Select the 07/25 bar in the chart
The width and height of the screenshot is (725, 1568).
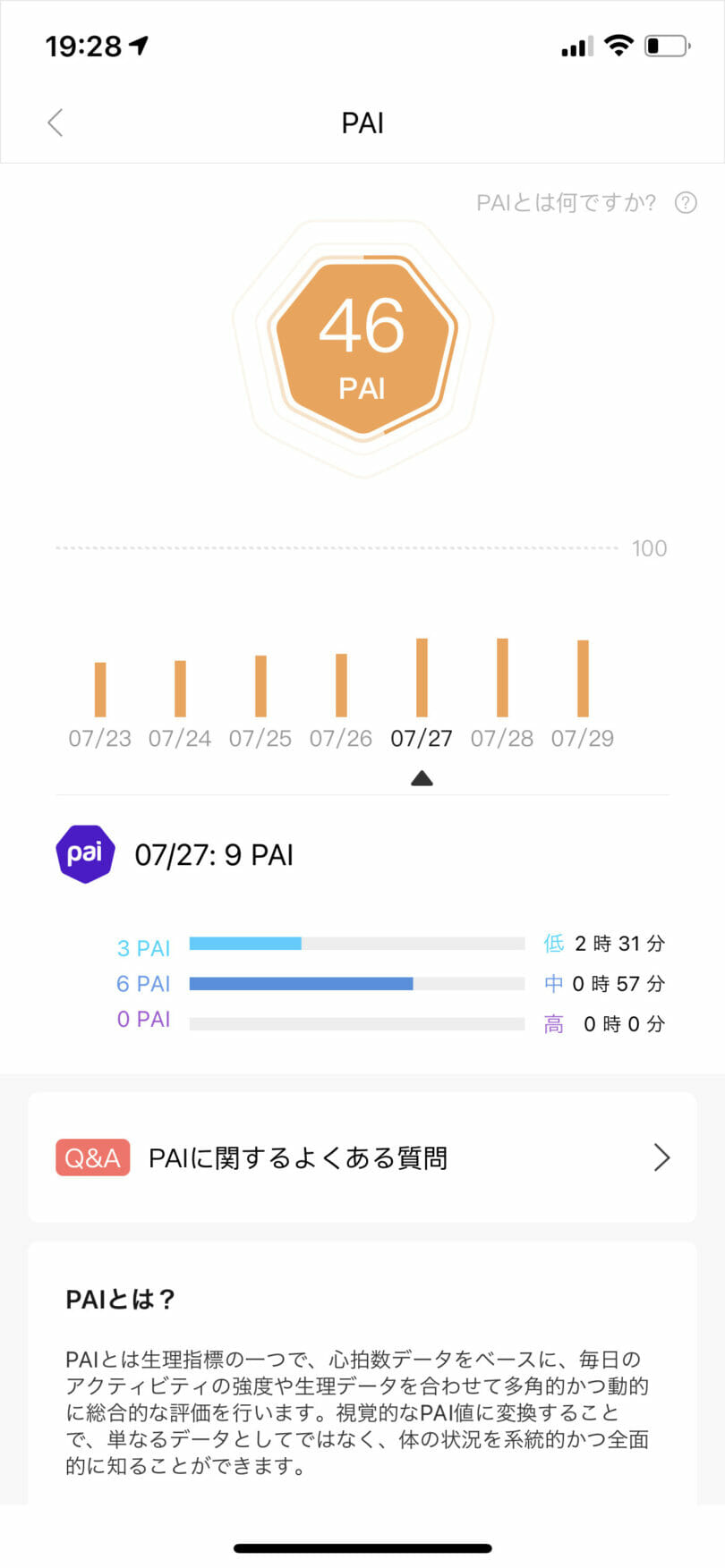click(x=260, y=686)
